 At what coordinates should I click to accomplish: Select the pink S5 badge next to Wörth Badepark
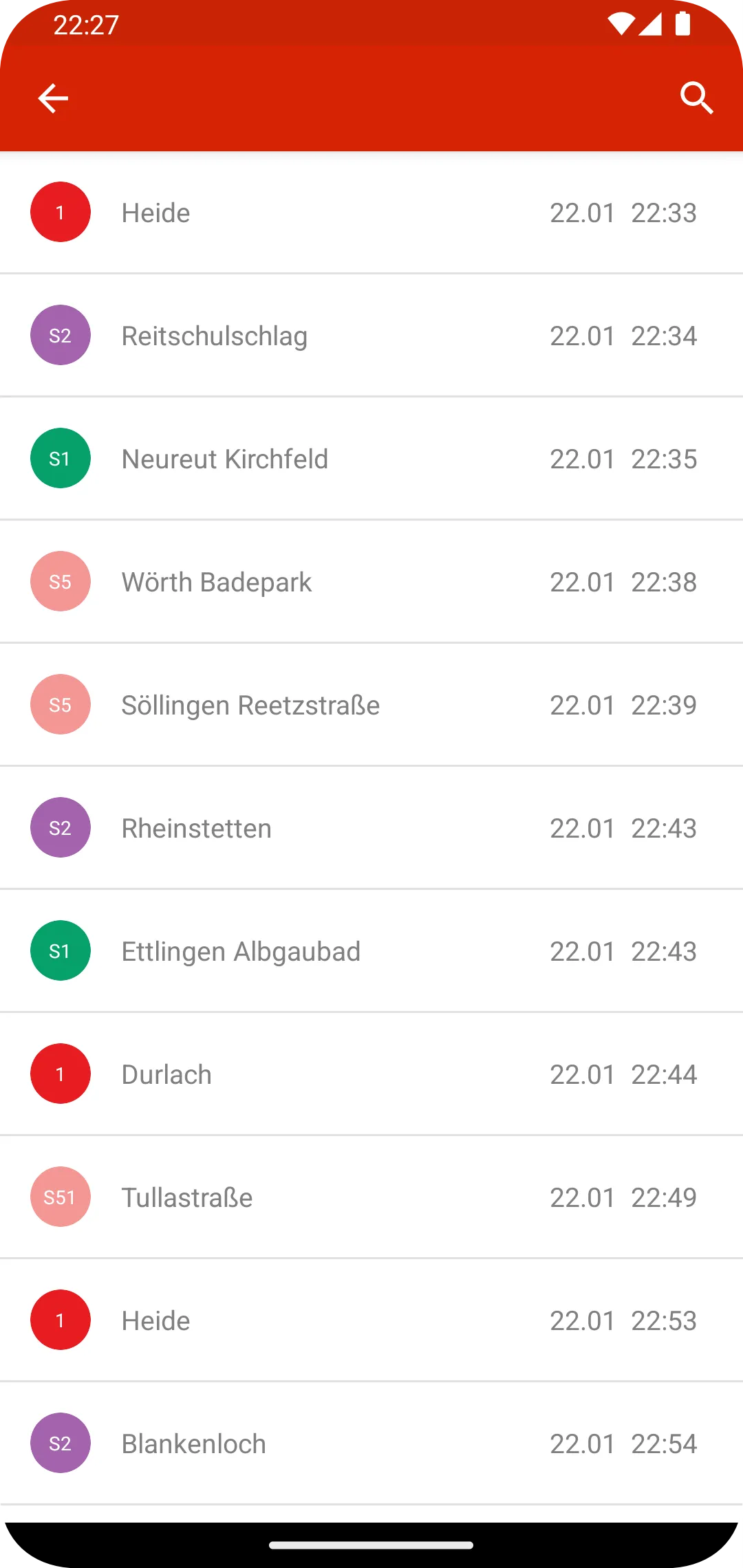click(x=60, y=581)
